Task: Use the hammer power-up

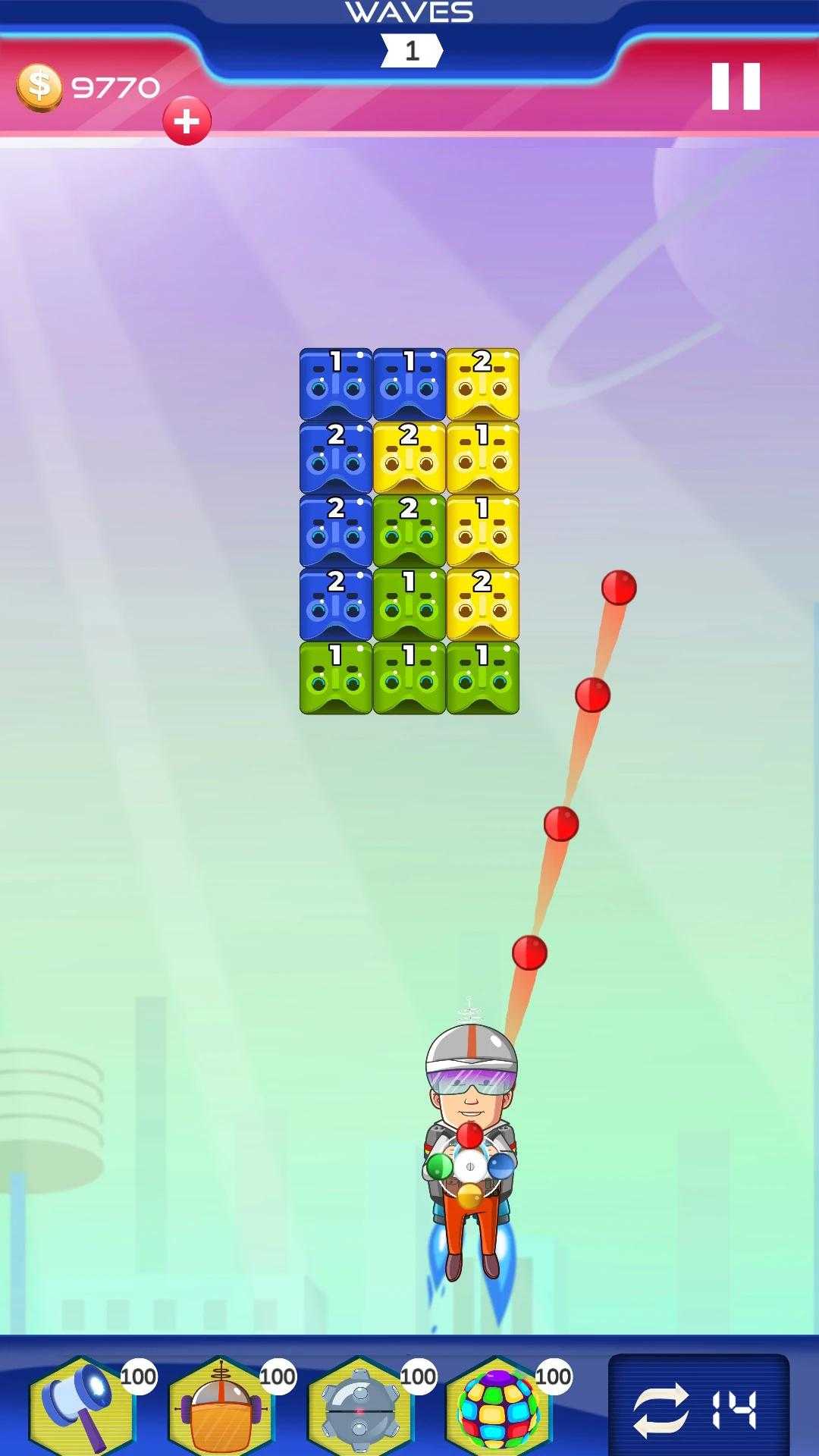Action: click(x=81, y=1407)
